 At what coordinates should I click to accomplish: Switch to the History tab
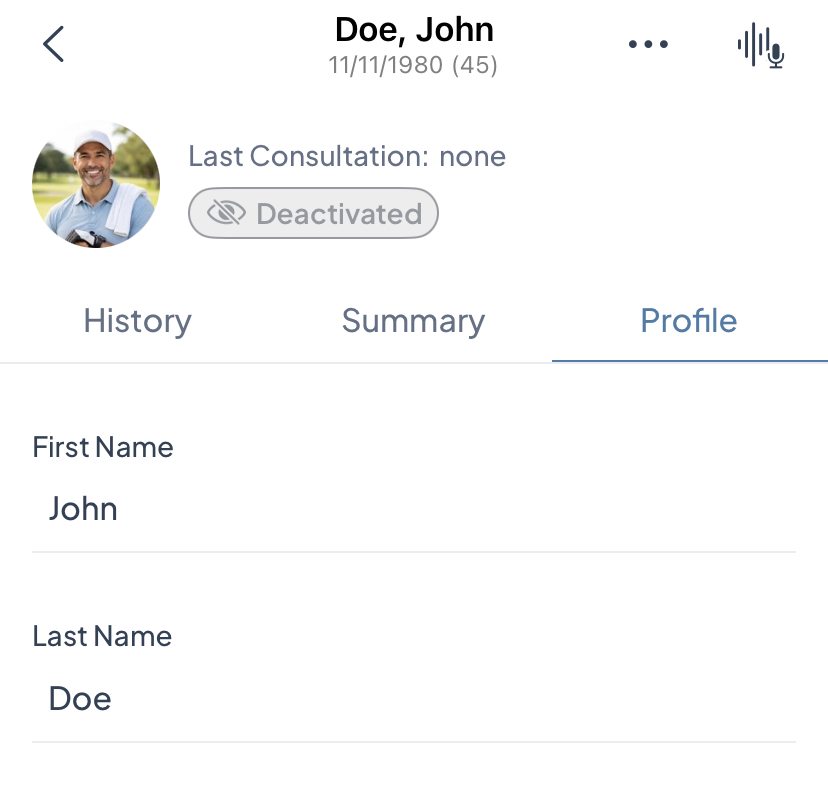tap(137, 321)
